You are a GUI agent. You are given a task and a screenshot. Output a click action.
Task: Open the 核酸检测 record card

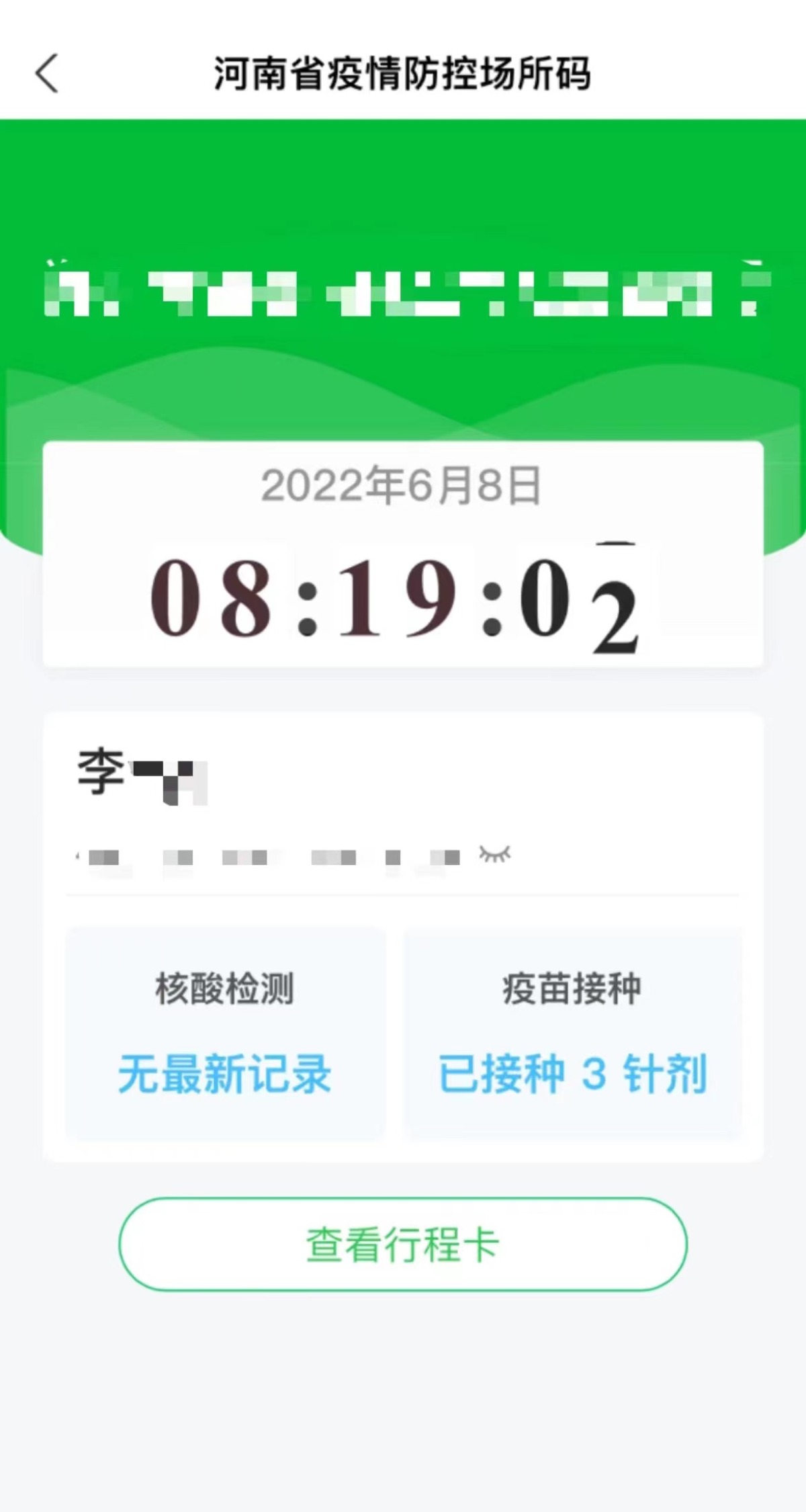pos(225,1032)
